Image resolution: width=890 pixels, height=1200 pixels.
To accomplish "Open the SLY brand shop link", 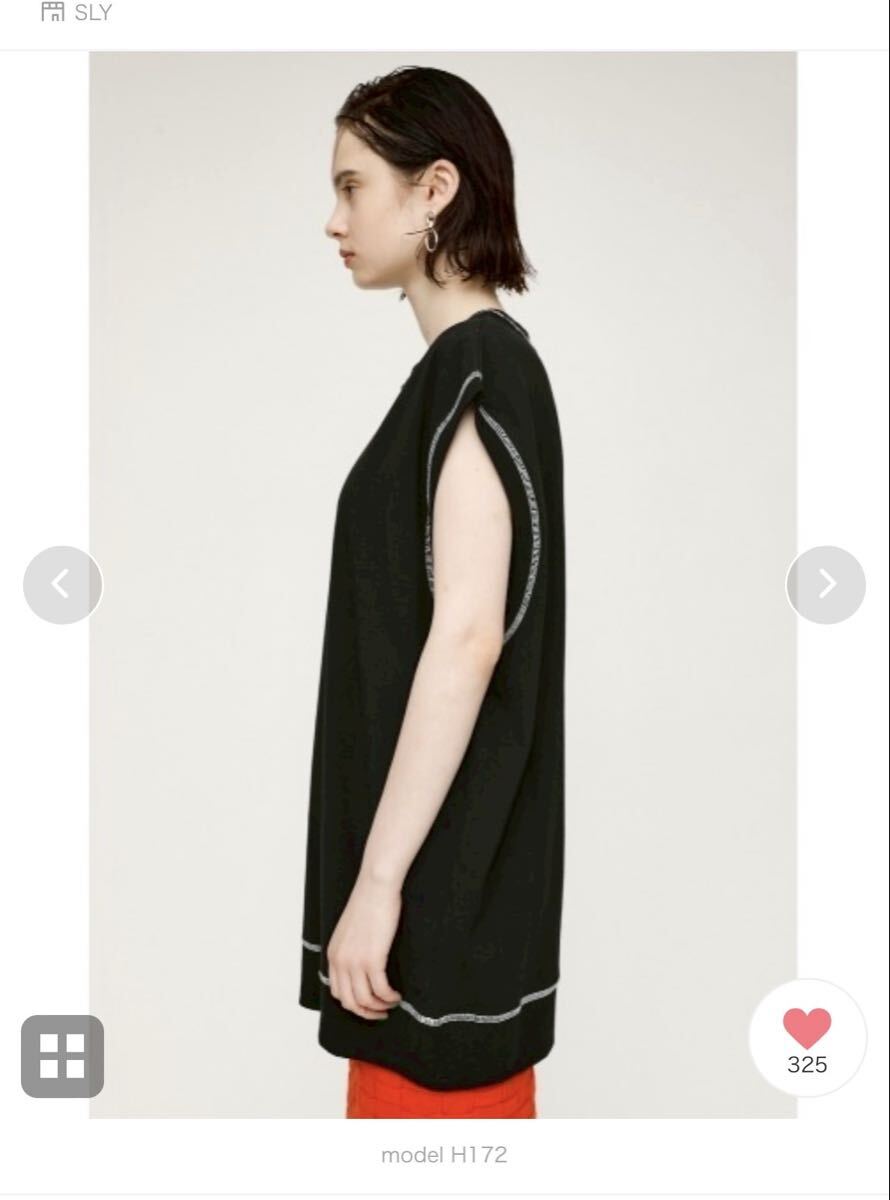I will (x=78, y=13).
